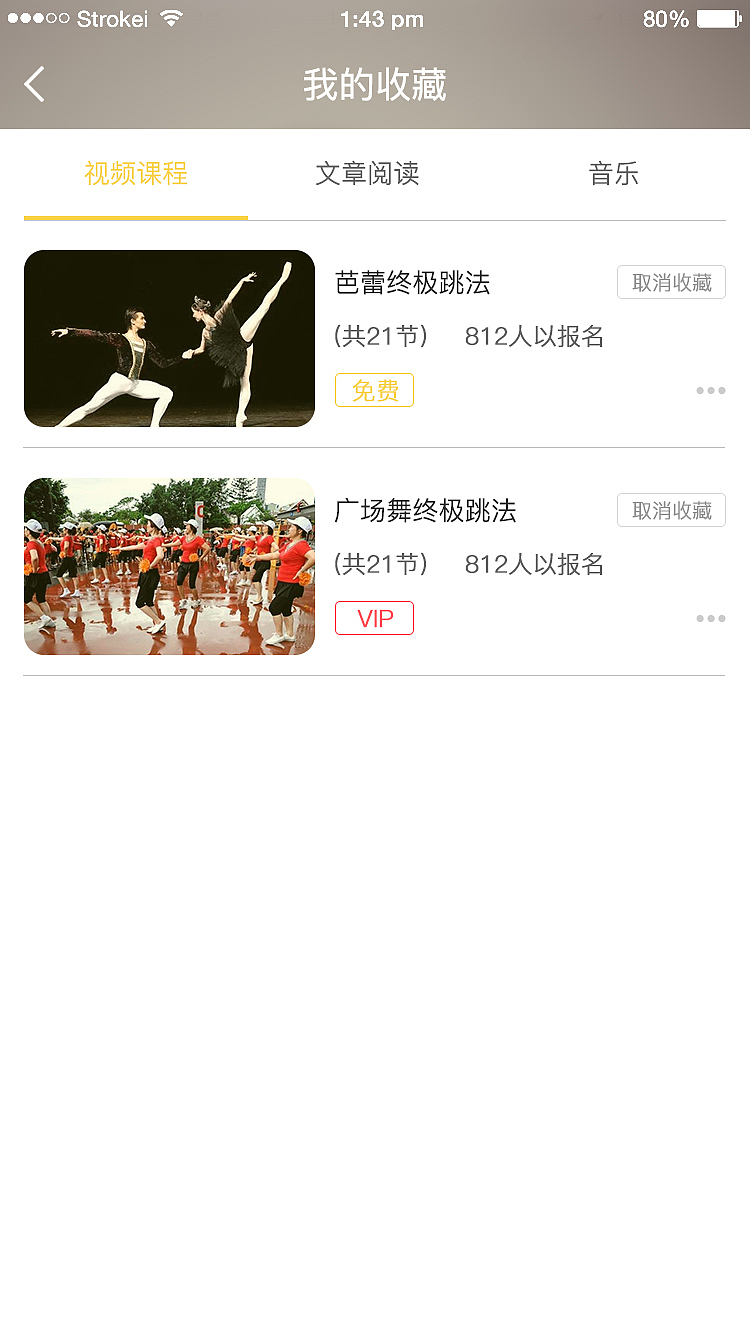This screenshot has width=750, height=1334.
Task: Tap 取消收藏 for 芭蕾终极跳法
Action: [x=671, y=282]
